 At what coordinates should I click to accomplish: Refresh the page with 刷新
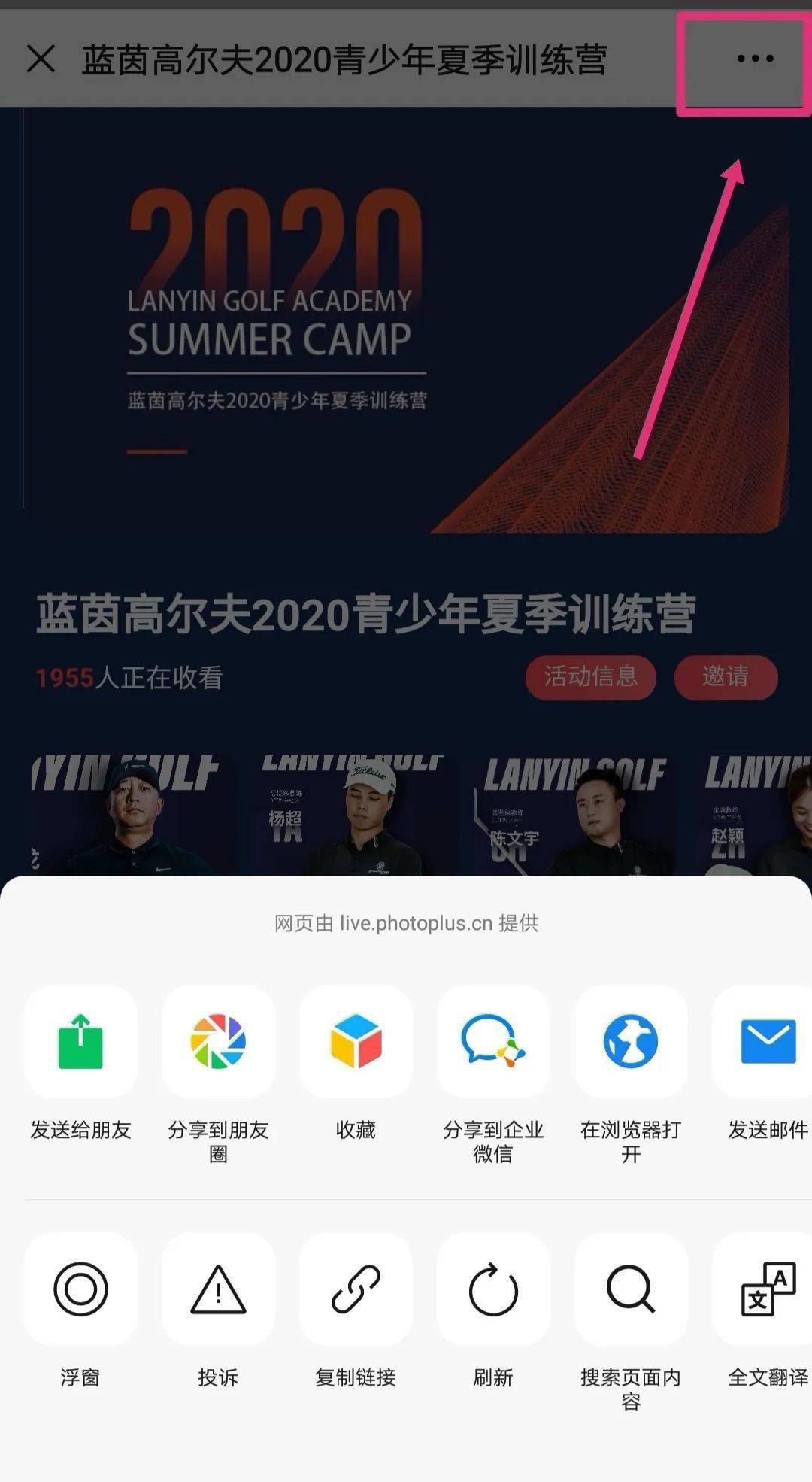click(x=493, y=1289)
